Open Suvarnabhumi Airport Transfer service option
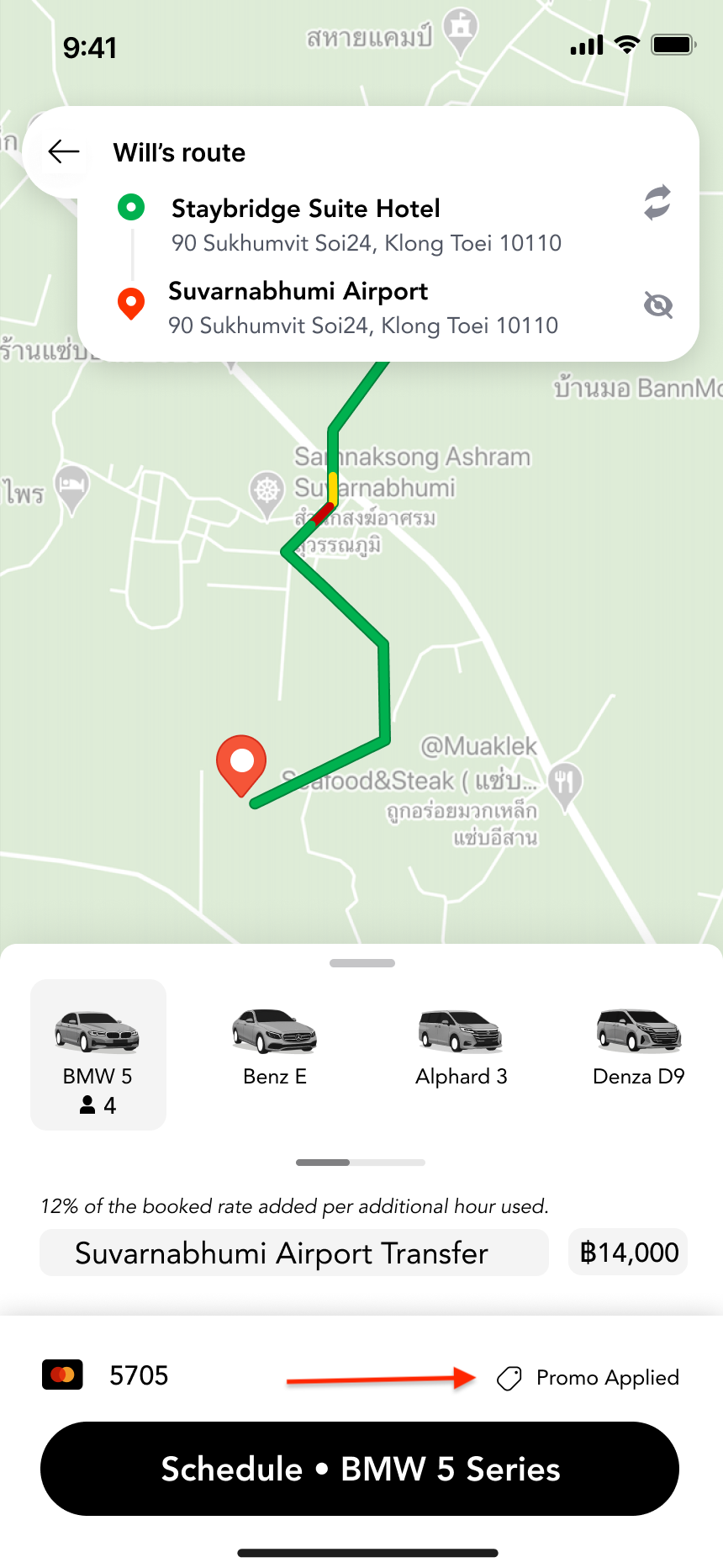Viewport: 723px width, 1568px height. pos(294,1253)
